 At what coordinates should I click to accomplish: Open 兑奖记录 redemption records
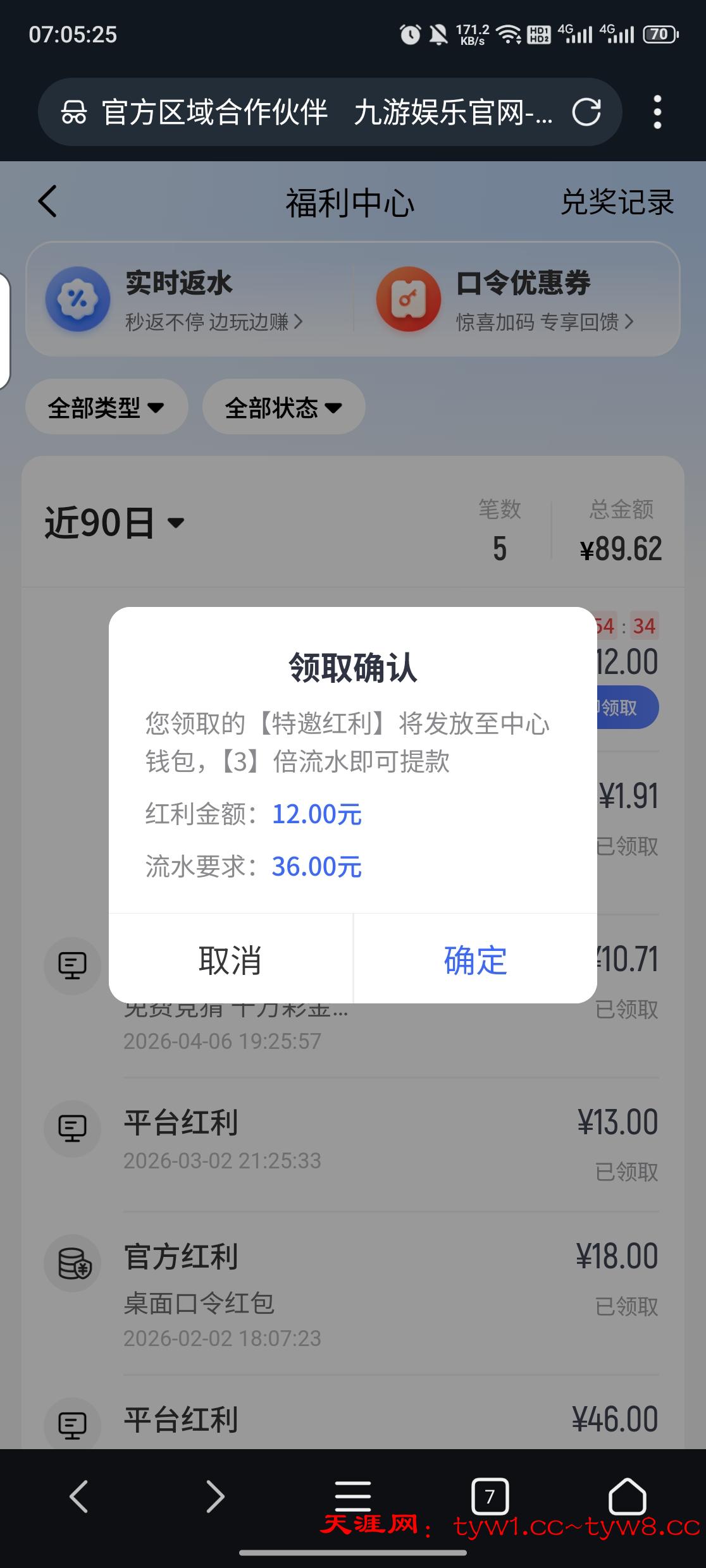[617, 202]
